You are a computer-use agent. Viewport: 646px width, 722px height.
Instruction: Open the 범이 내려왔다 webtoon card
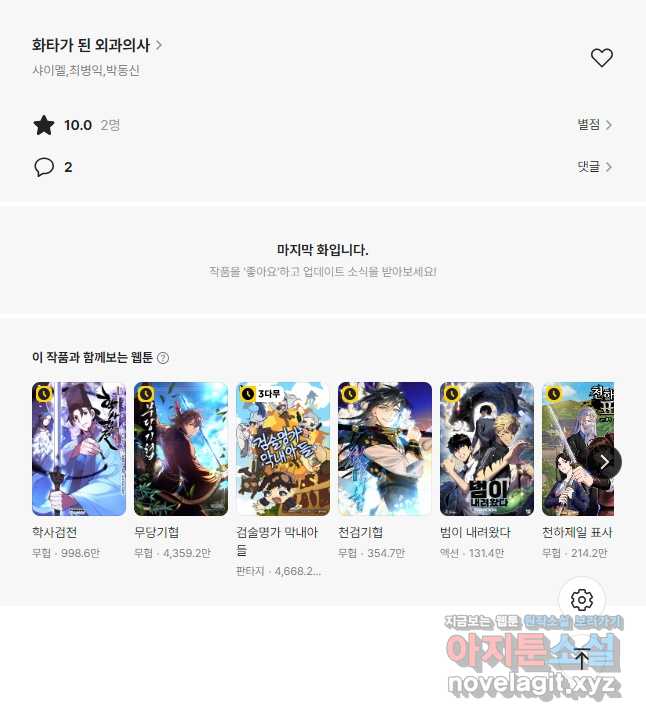pyautogui.click(x=487, y=449)
